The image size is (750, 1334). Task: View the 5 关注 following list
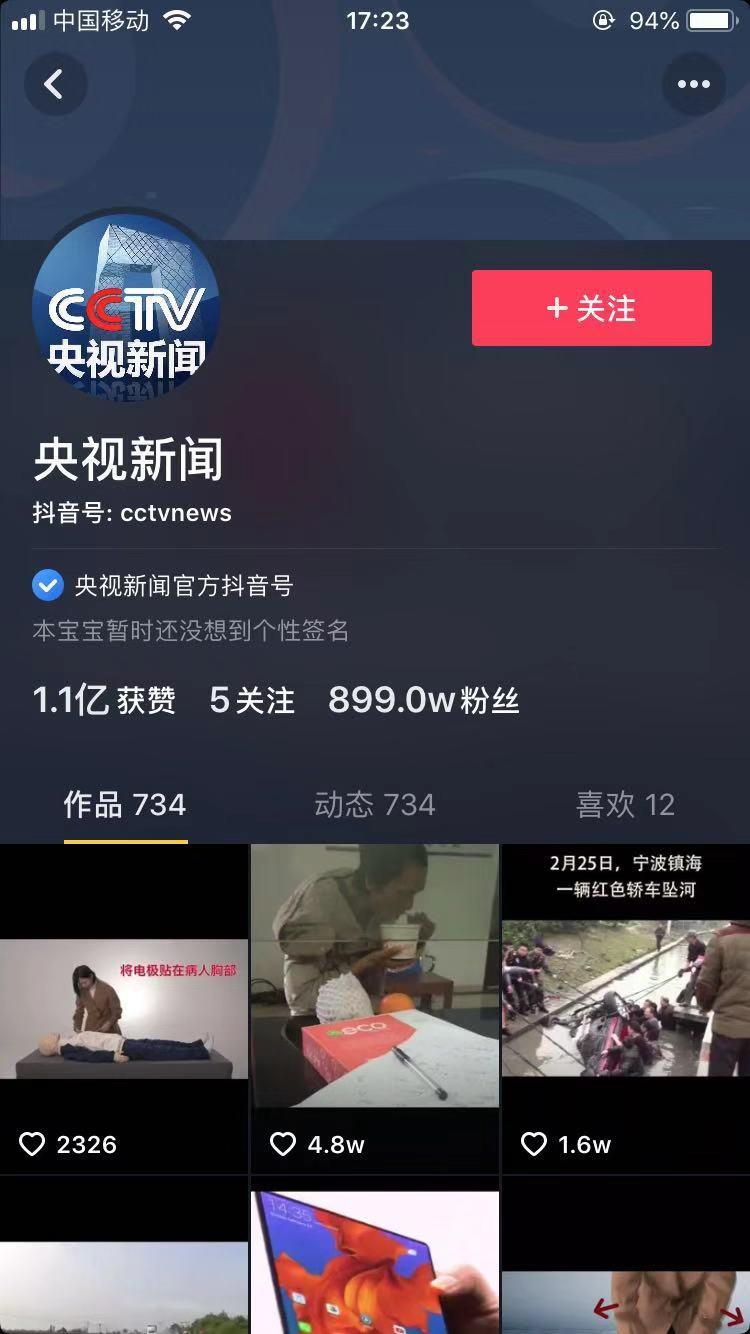[252, 701]
